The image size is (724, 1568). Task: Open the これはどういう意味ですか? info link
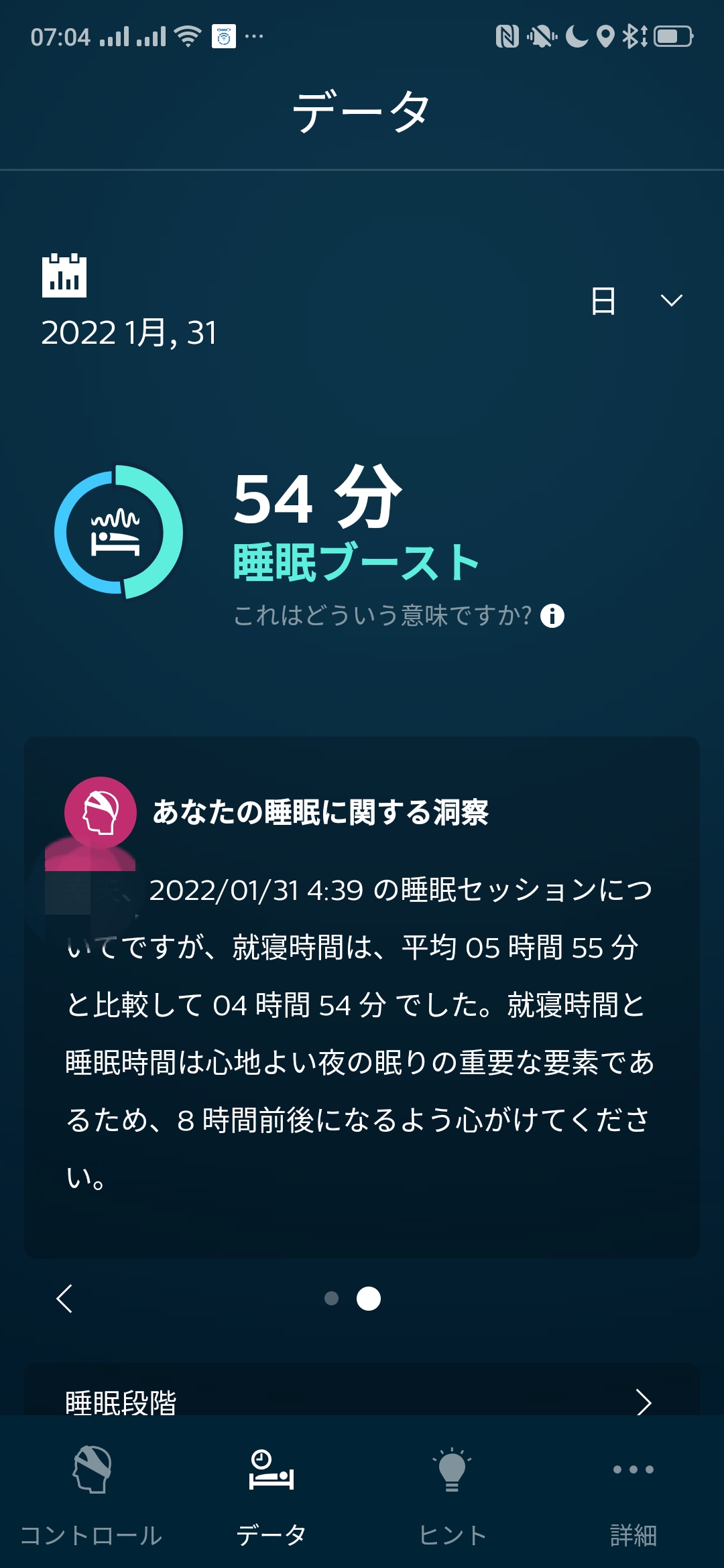tap(398, 615)
